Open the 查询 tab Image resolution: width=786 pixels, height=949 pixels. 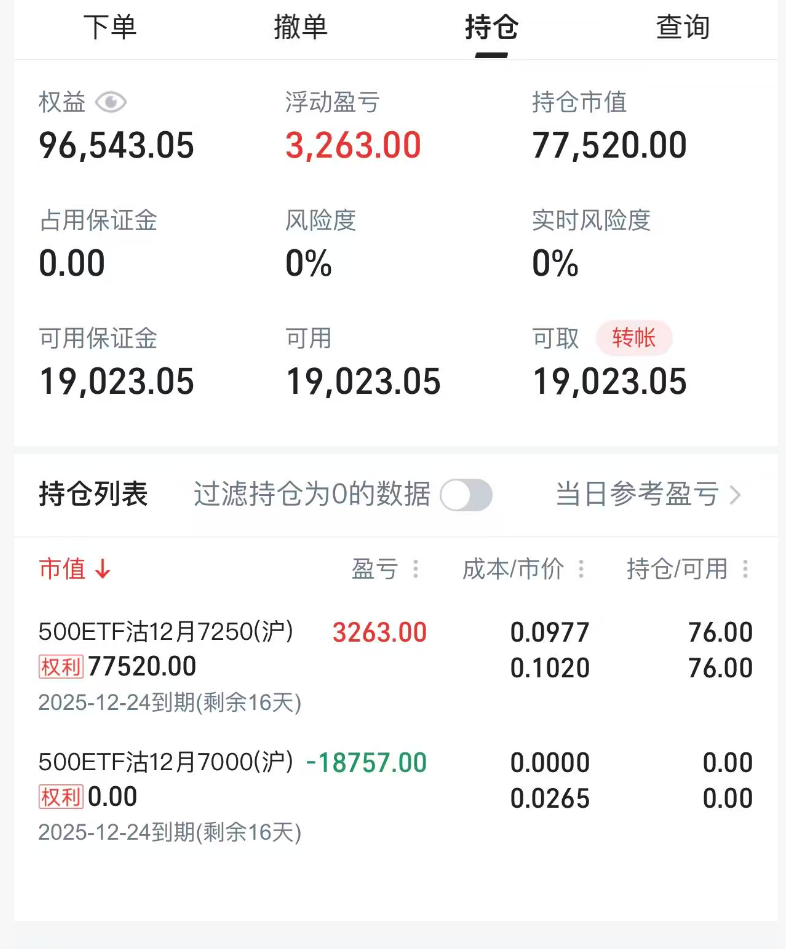pyautogui.click(x=683, y=28)
